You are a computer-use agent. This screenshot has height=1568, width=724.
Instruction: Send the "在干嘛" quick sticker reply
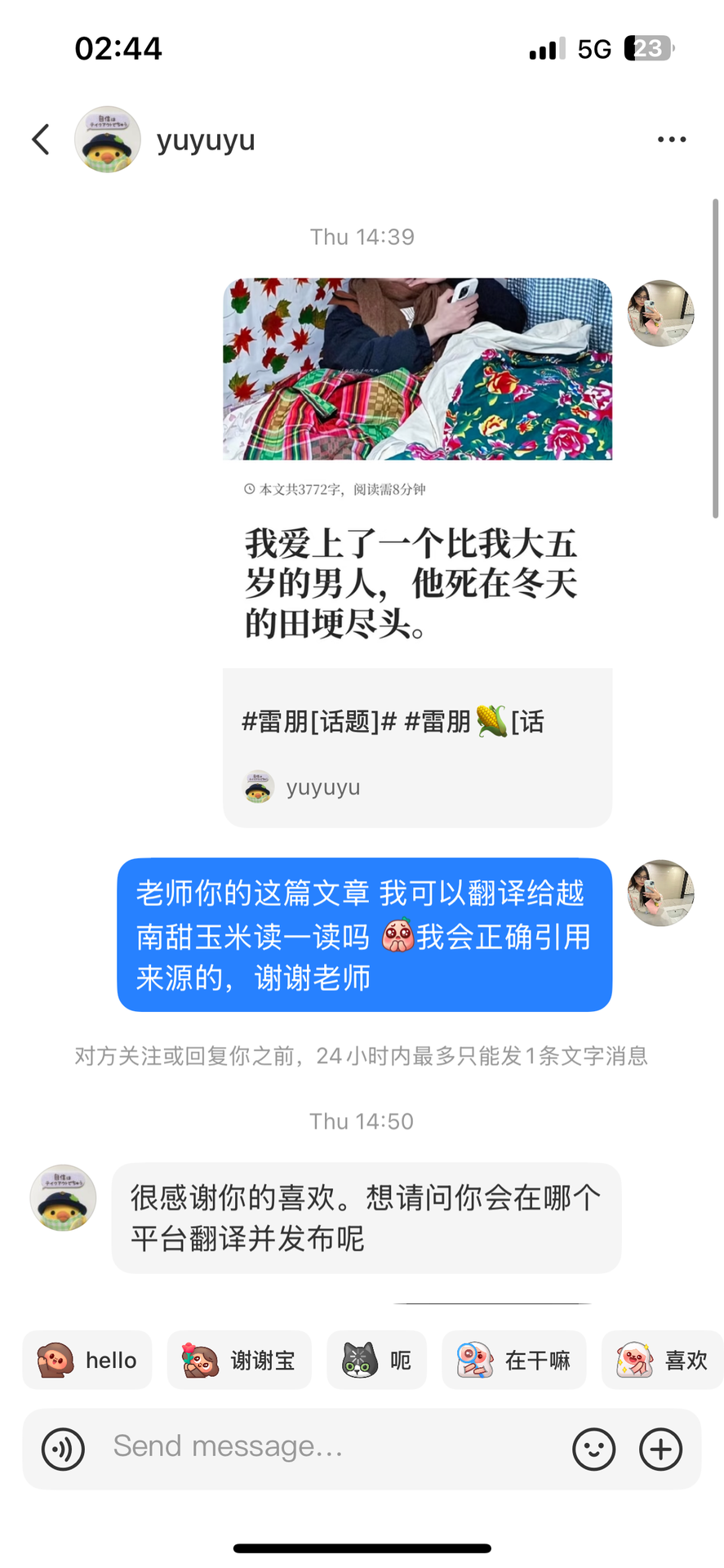point(513,1360)
